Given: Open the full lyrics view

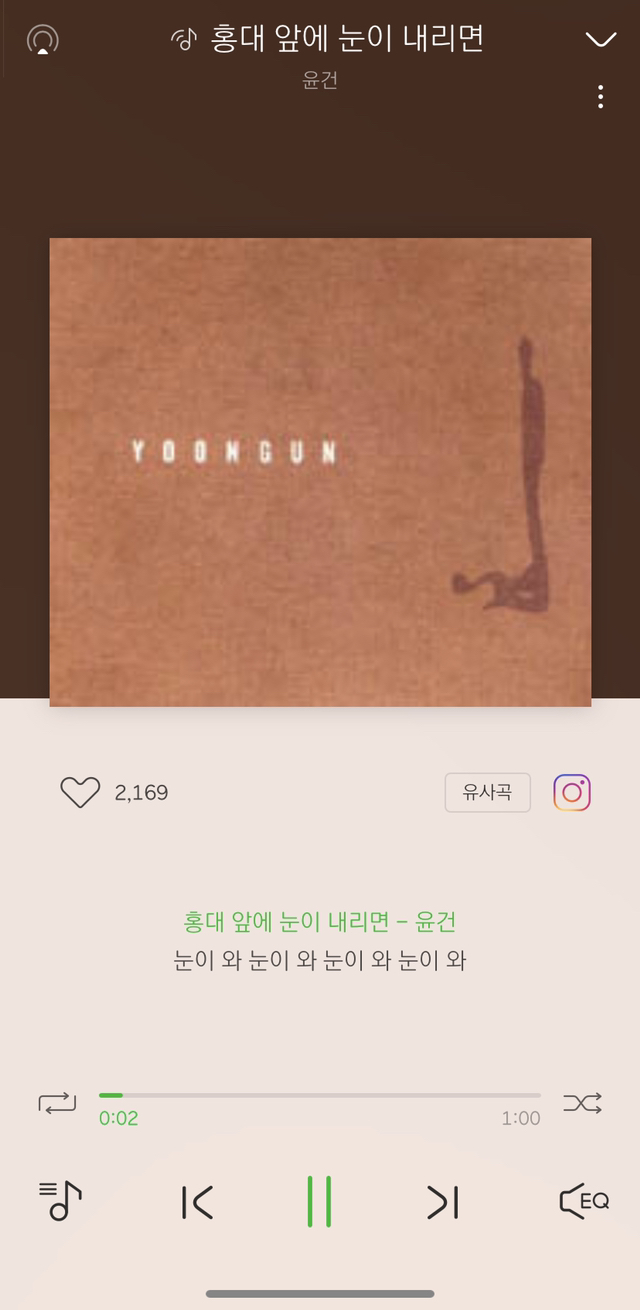Looking at the screenshot, I should [320, 941].
